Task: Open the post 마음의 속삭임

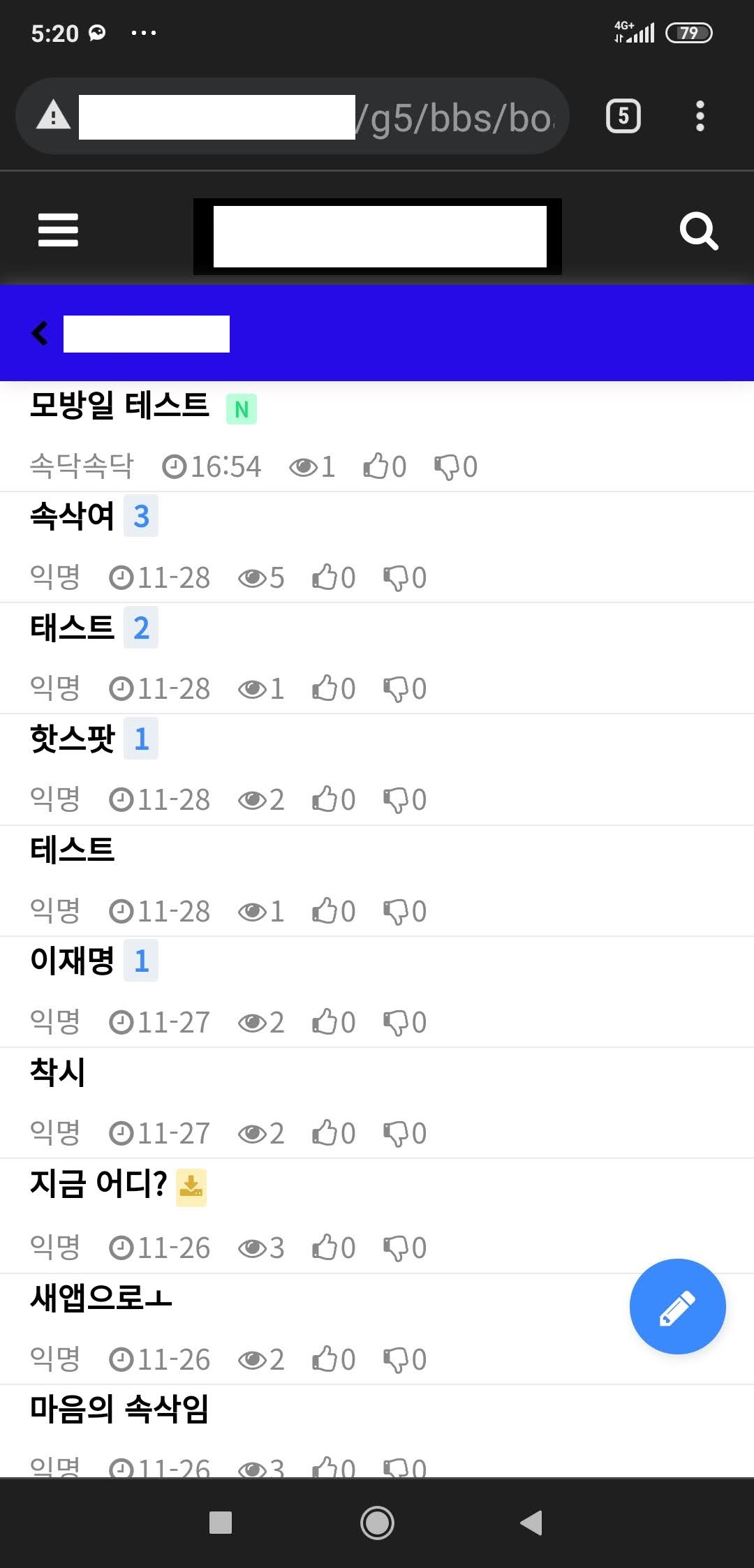Action: tap(119, 1409)
